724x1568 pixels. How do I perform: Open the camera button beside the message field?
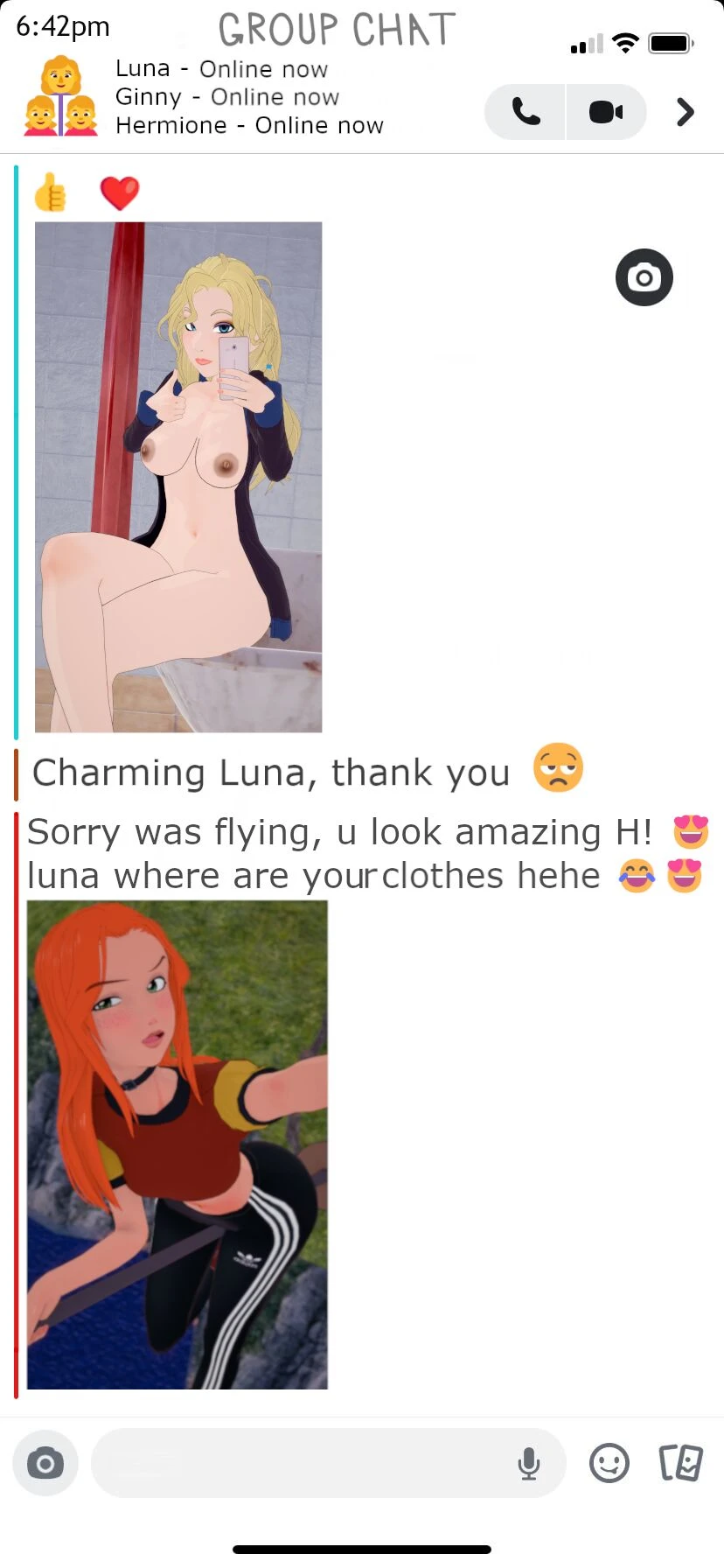(x=45, y=1463)
